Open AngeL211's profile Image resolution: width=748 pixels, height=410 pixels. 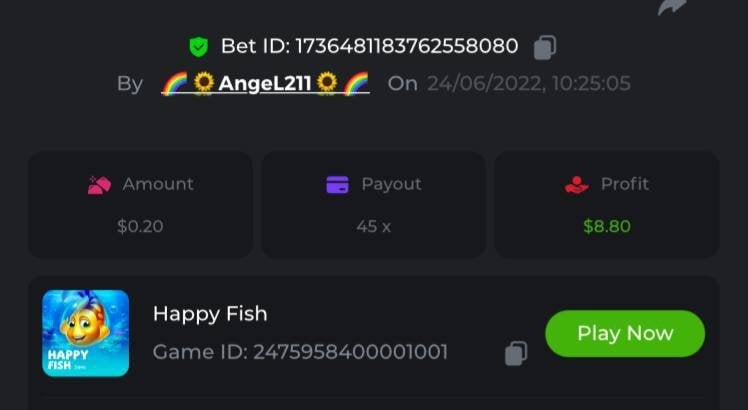[x=265, y=83]
